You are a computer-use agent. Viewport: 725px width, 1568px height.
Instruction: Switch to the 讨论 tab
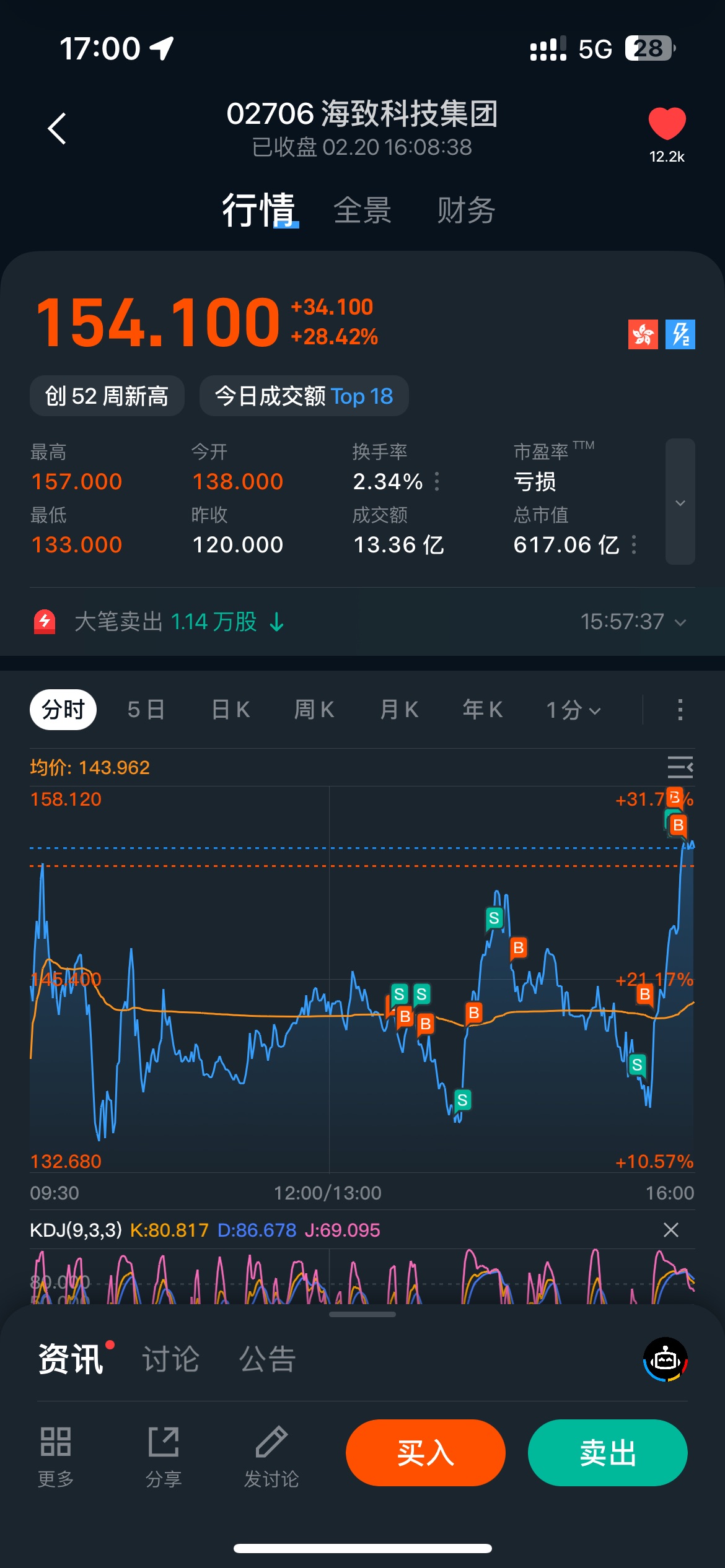[171, 1359]
